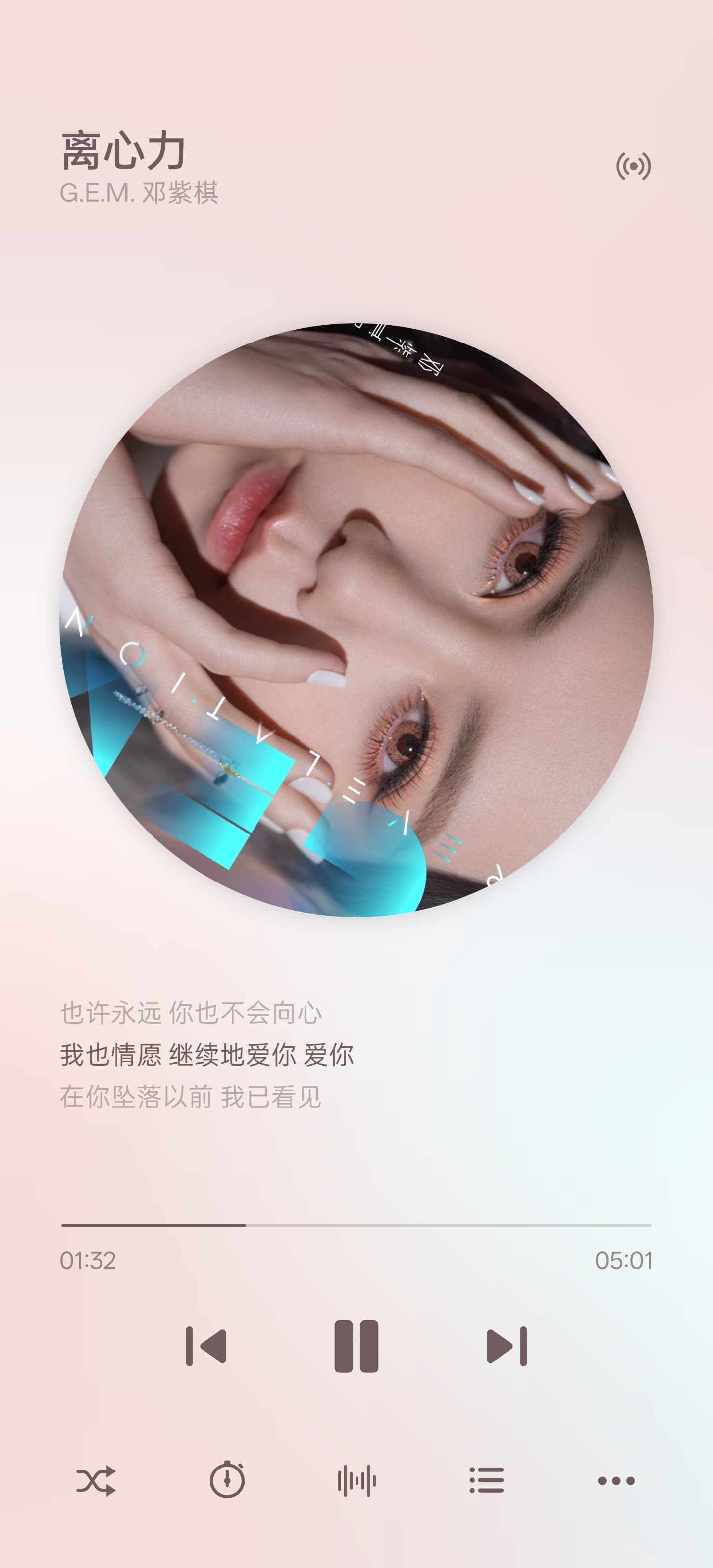The width and height of the screenshot is (713, 1568).
Task: Skip to the next track
Action: (507, 1346)
